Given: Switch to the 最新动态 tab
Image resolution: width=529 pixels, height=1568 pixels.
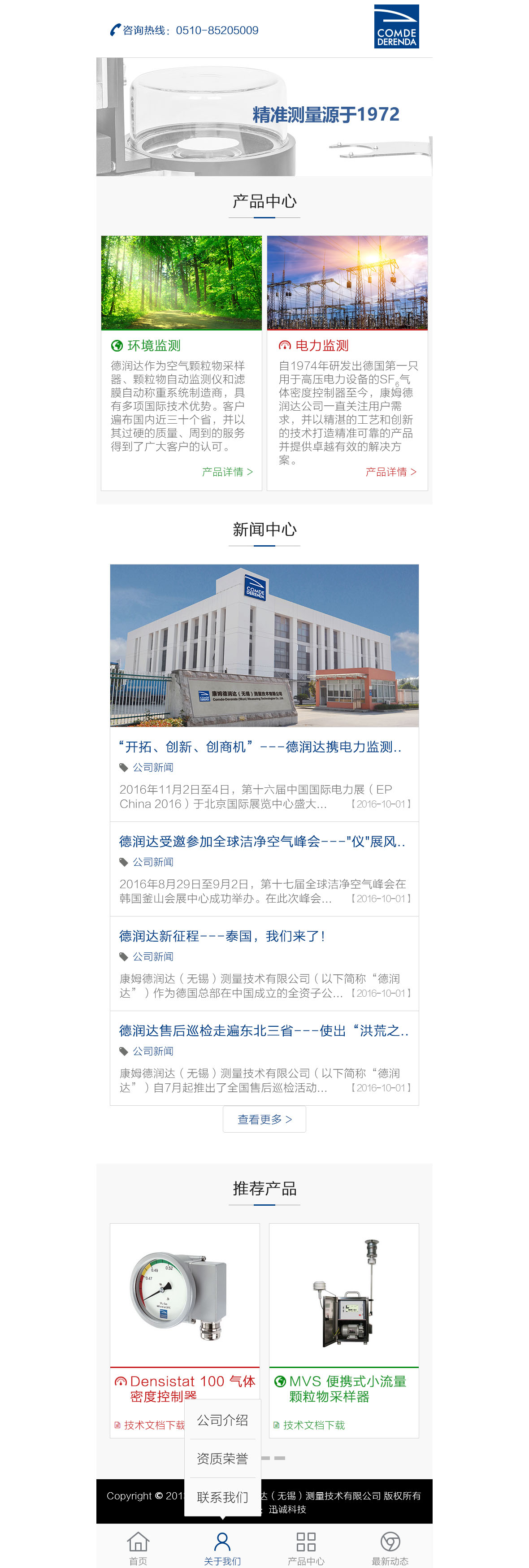Looking at the screenshot, I should coord(390,1547).
